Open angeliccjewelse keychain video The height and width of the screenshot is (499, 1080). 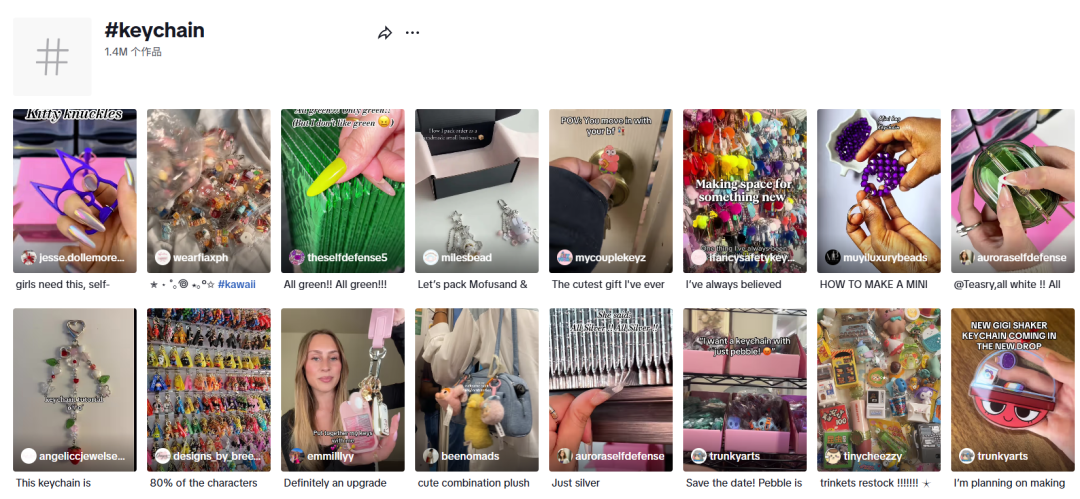click(x=74, y=390)
